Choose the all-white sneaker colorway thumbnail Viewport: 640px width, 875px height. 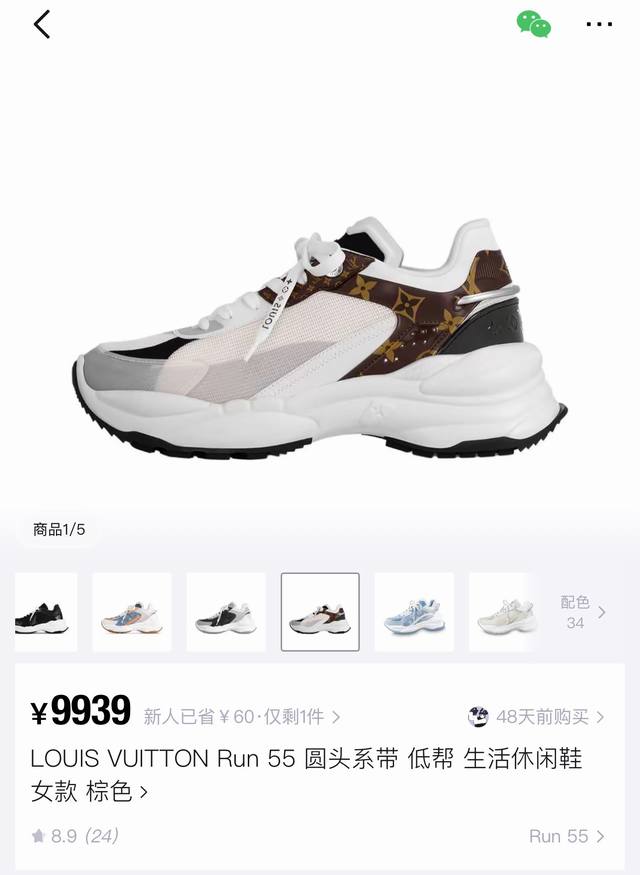click(508, 612)
